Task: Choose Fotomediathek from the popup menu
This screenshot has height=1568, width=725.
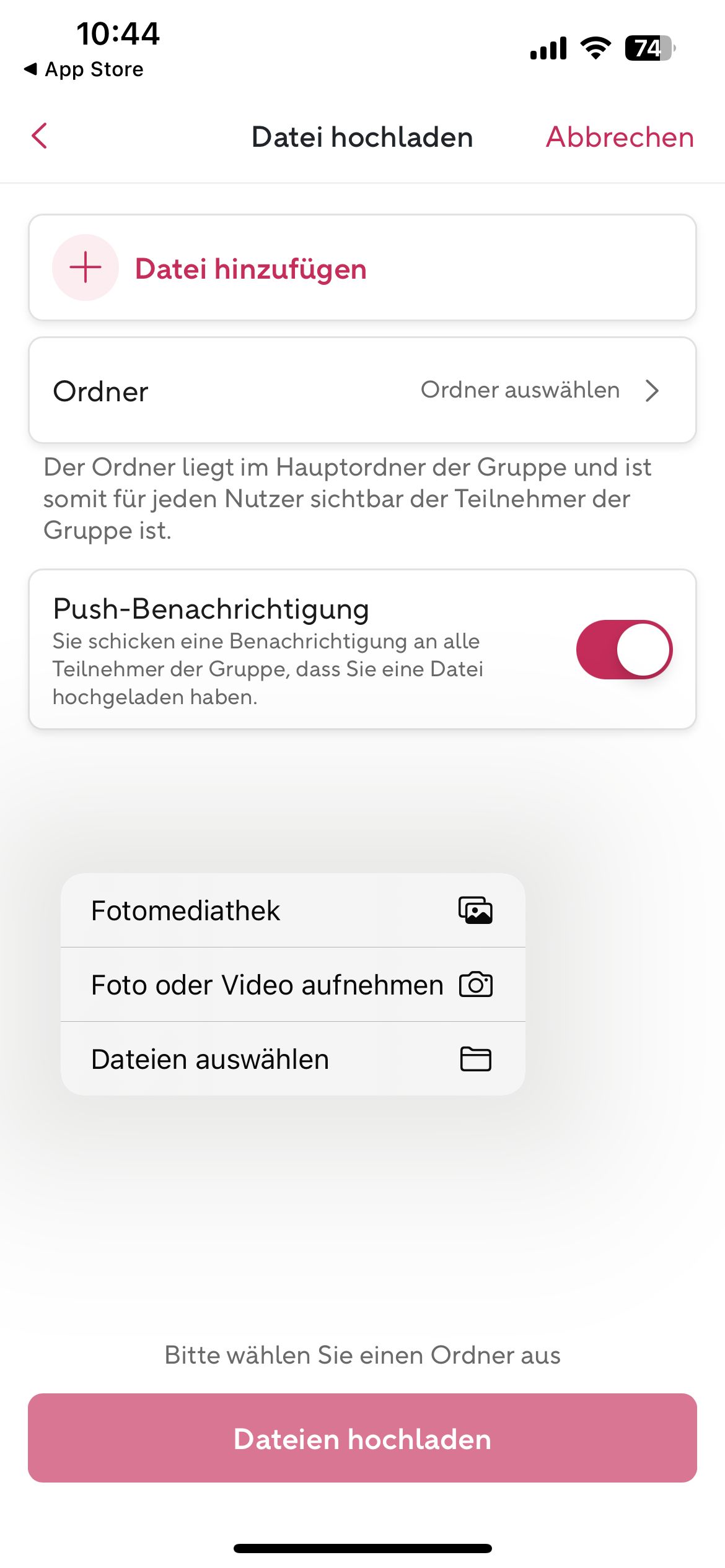Action: click(x=292, y=911)
